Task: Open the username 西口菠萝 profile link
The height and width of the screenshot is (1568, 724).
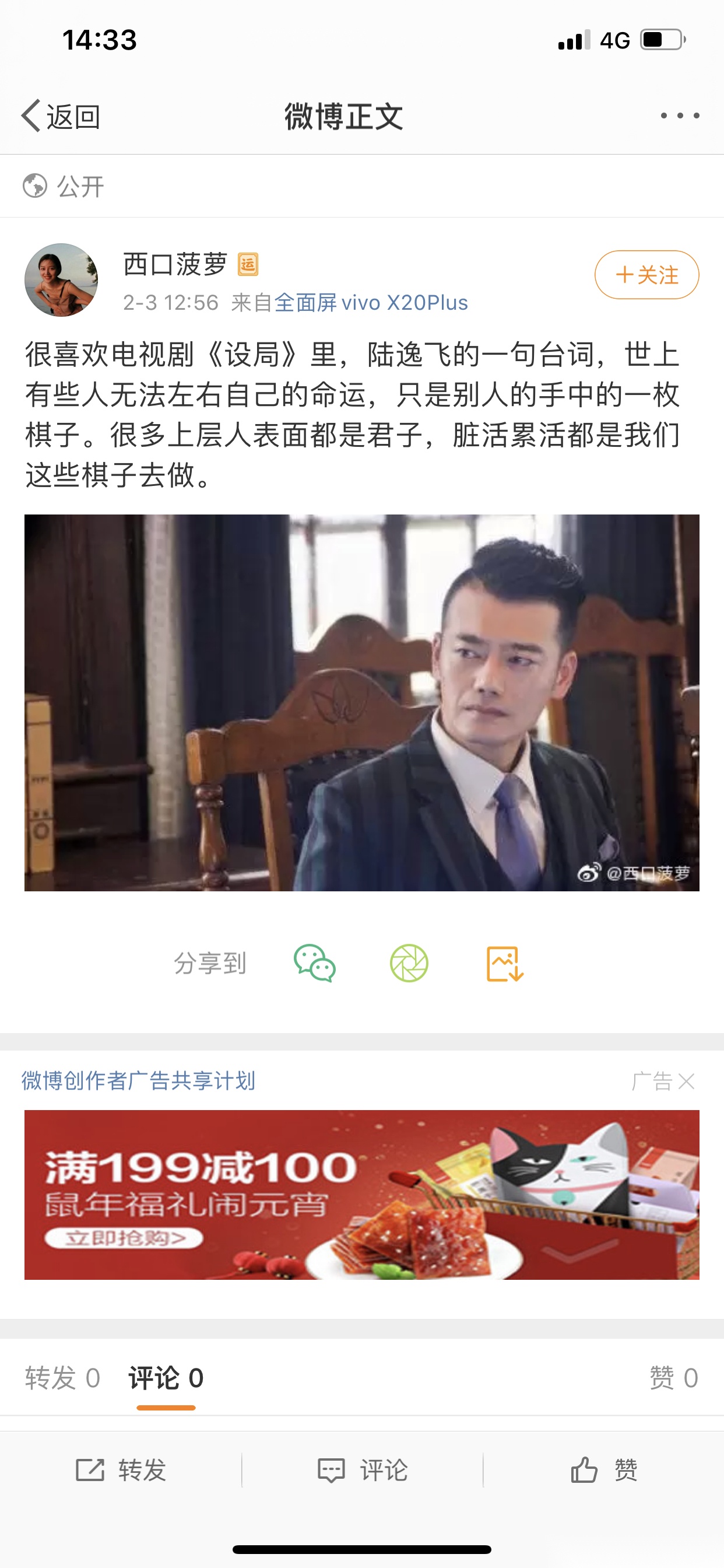Action: 177,263
